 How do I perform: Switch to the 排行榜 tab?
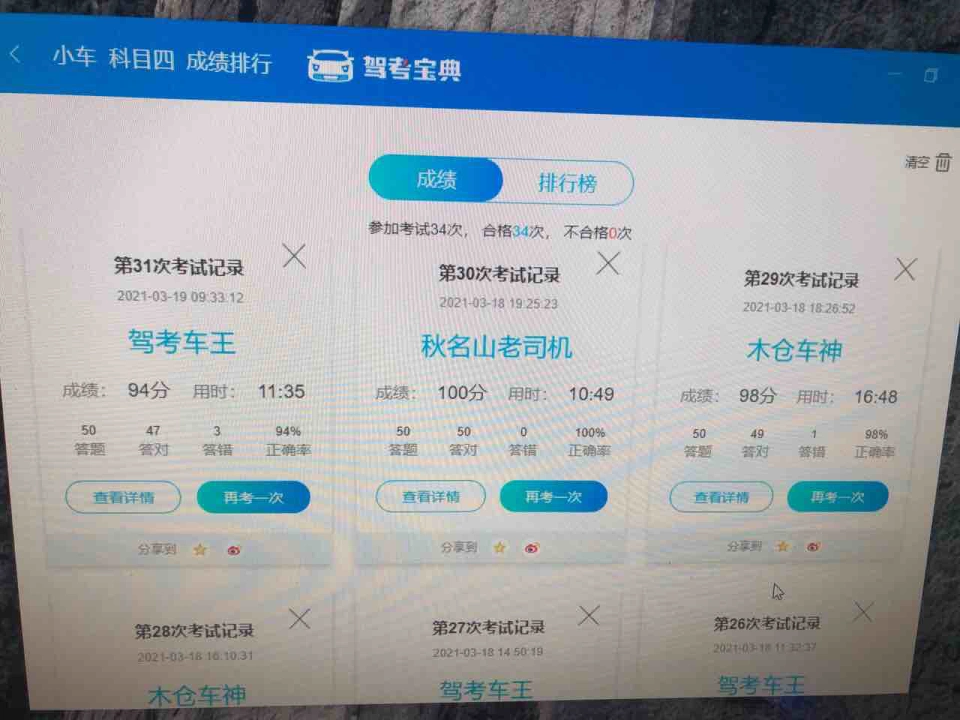(x=568, y=183)
